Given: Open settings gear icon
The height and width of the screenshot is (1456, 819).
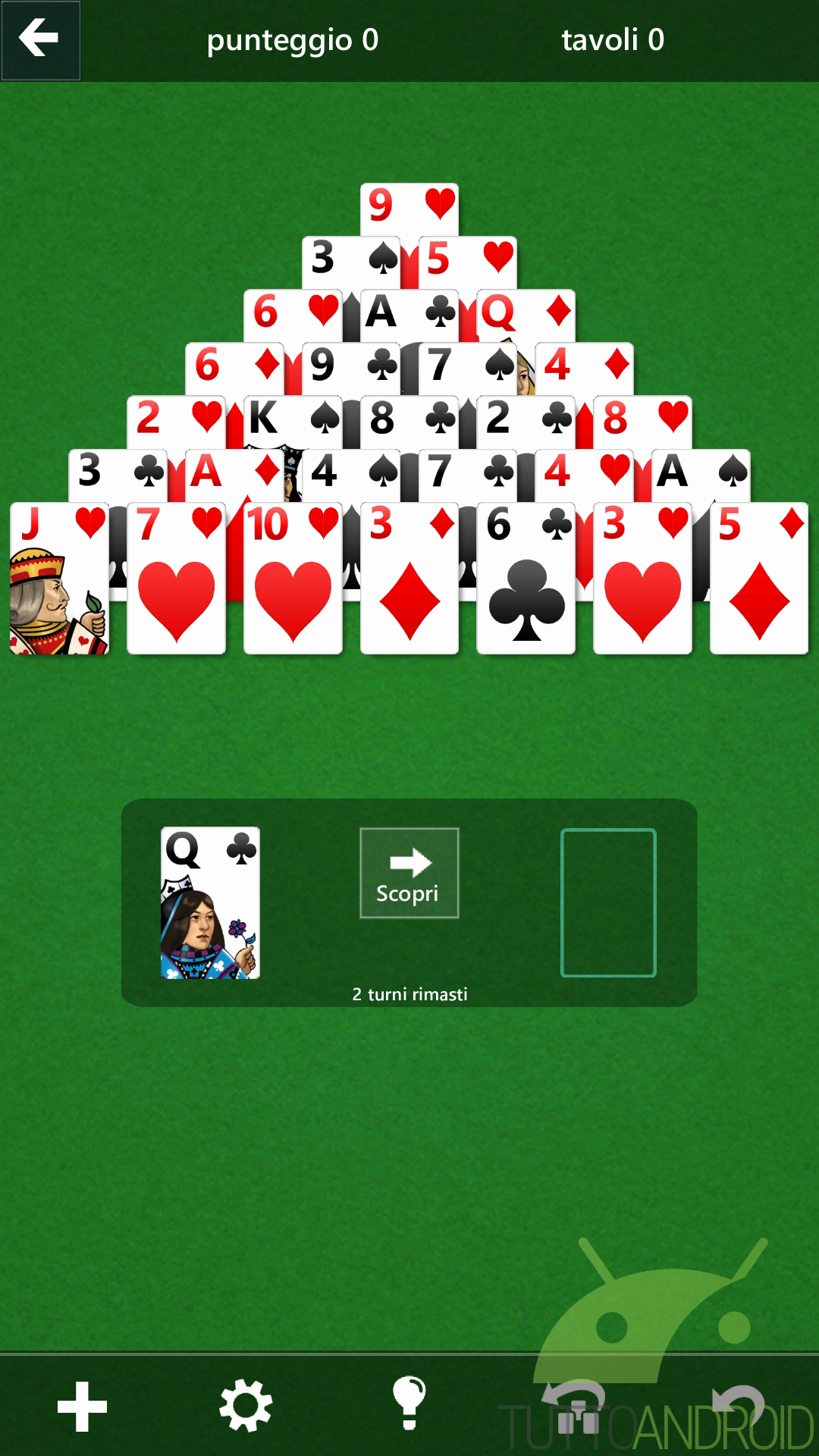Looking at the screenshot, I should [246, 1407].
